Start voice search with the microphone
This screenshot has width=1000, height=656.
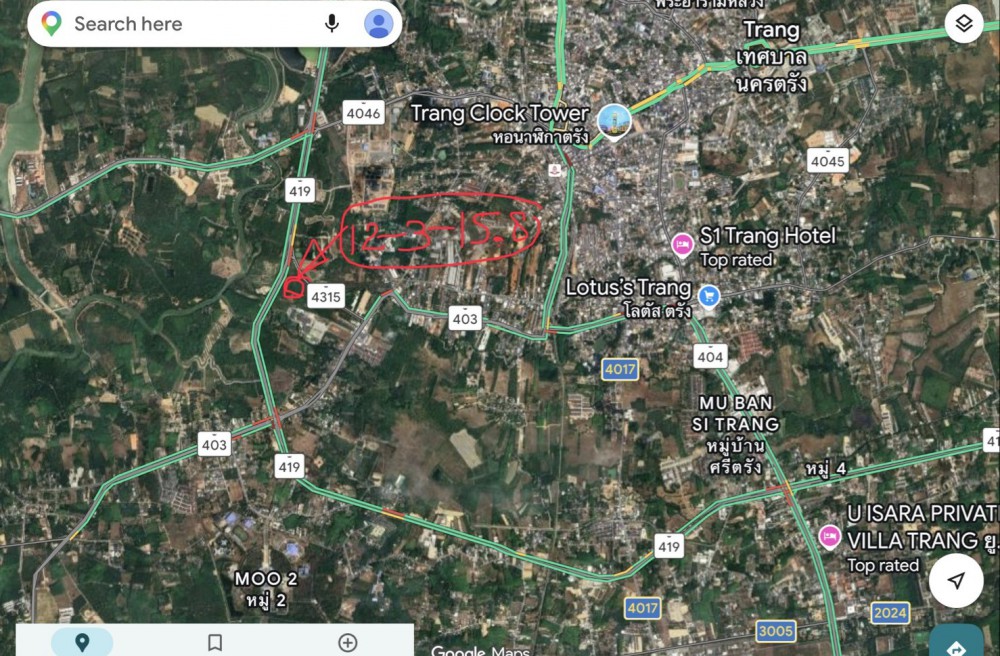point(332,24)
